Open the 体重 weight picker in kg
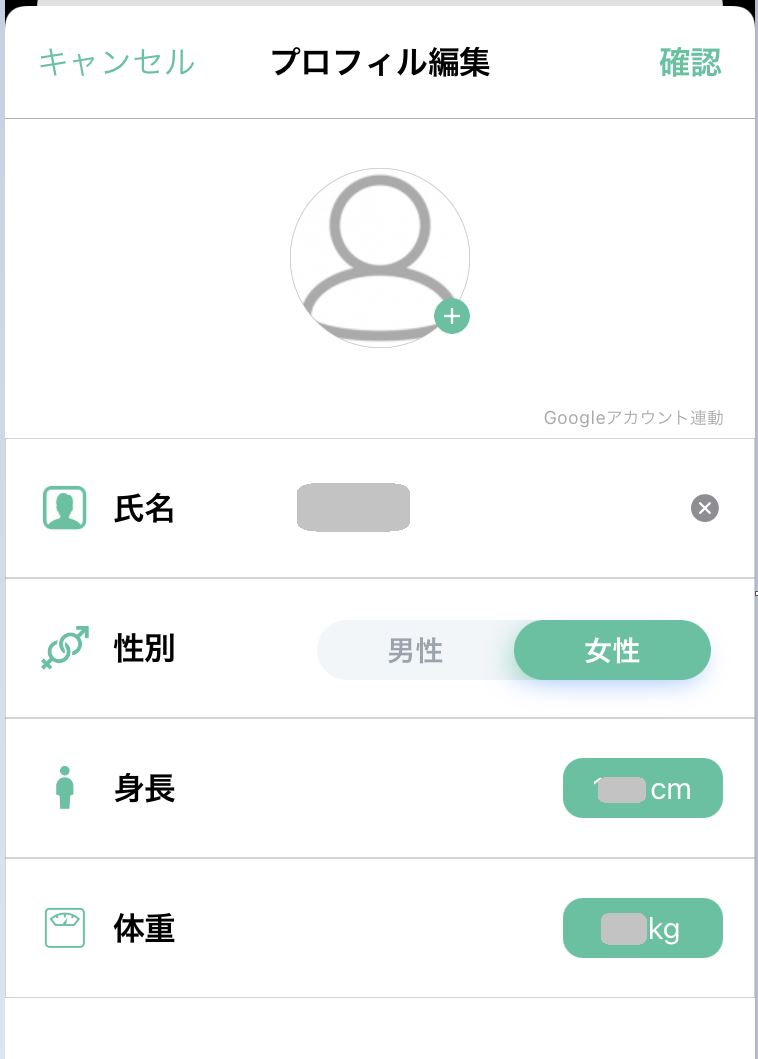The height and width of the screenshot is (1059, 758). [643, 929]
